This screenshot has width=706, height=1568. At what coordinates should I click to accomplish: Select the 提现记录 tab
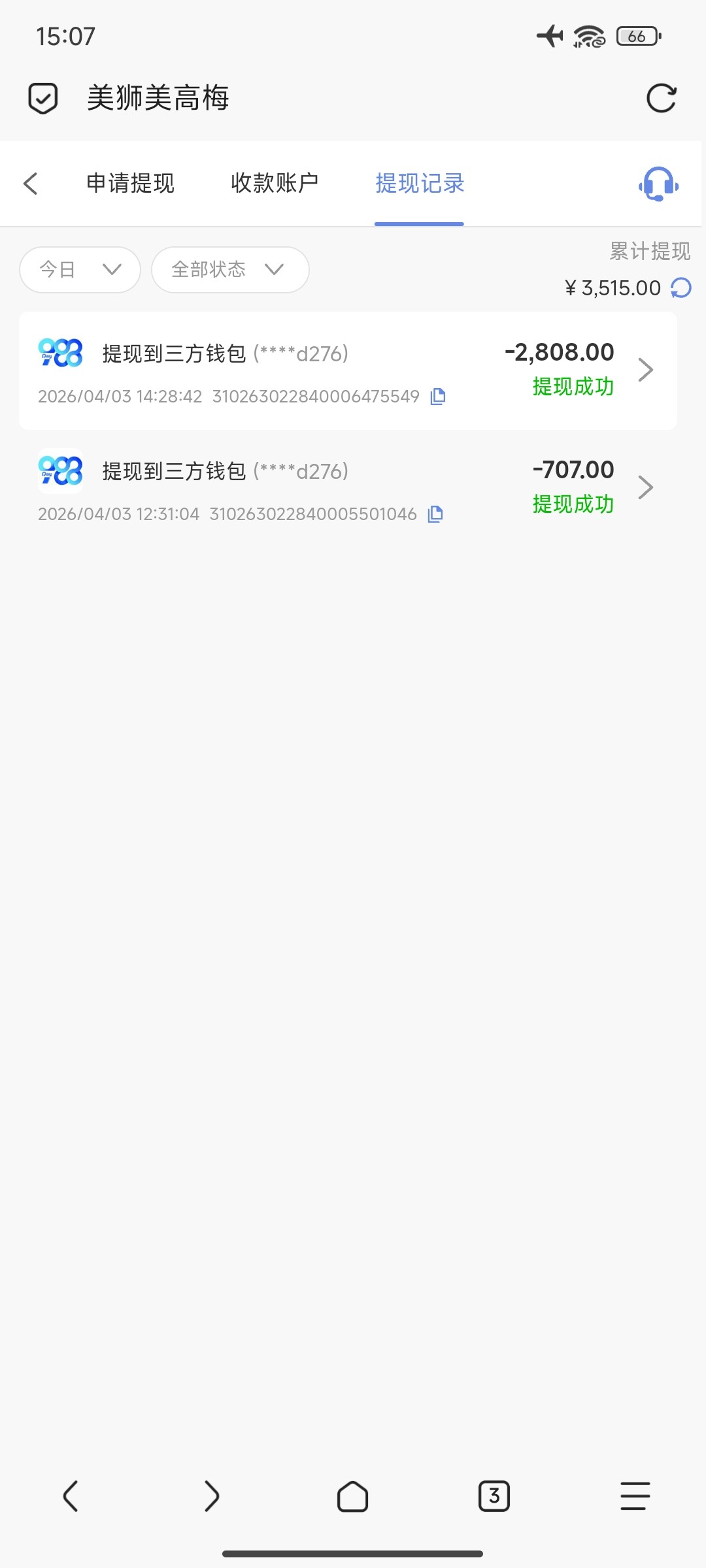[x=419, y=184]
